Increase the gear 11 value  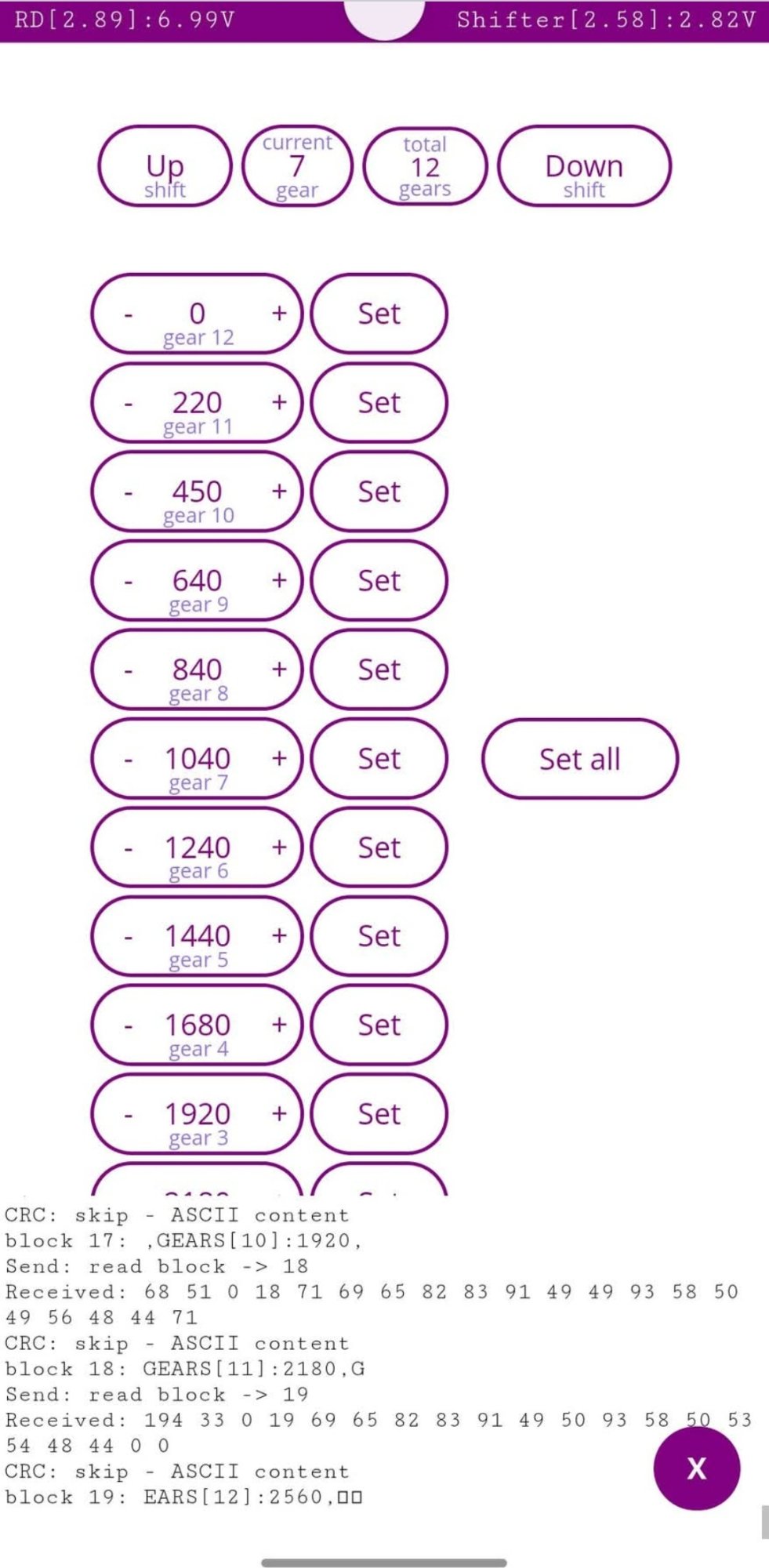pos(279,402)
